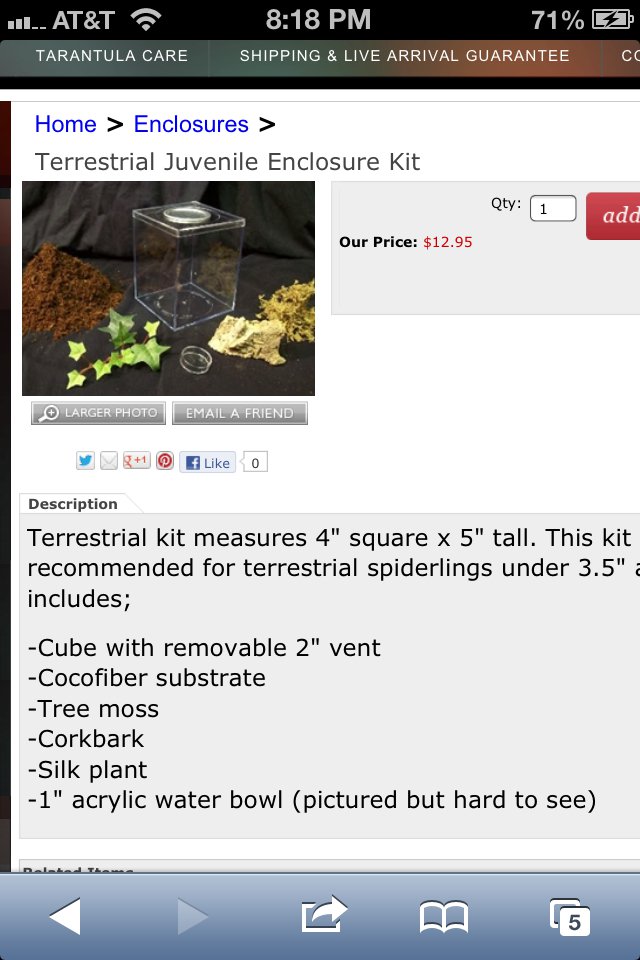
Task: Email this product to a friend
Action: (x=239, y=413)
